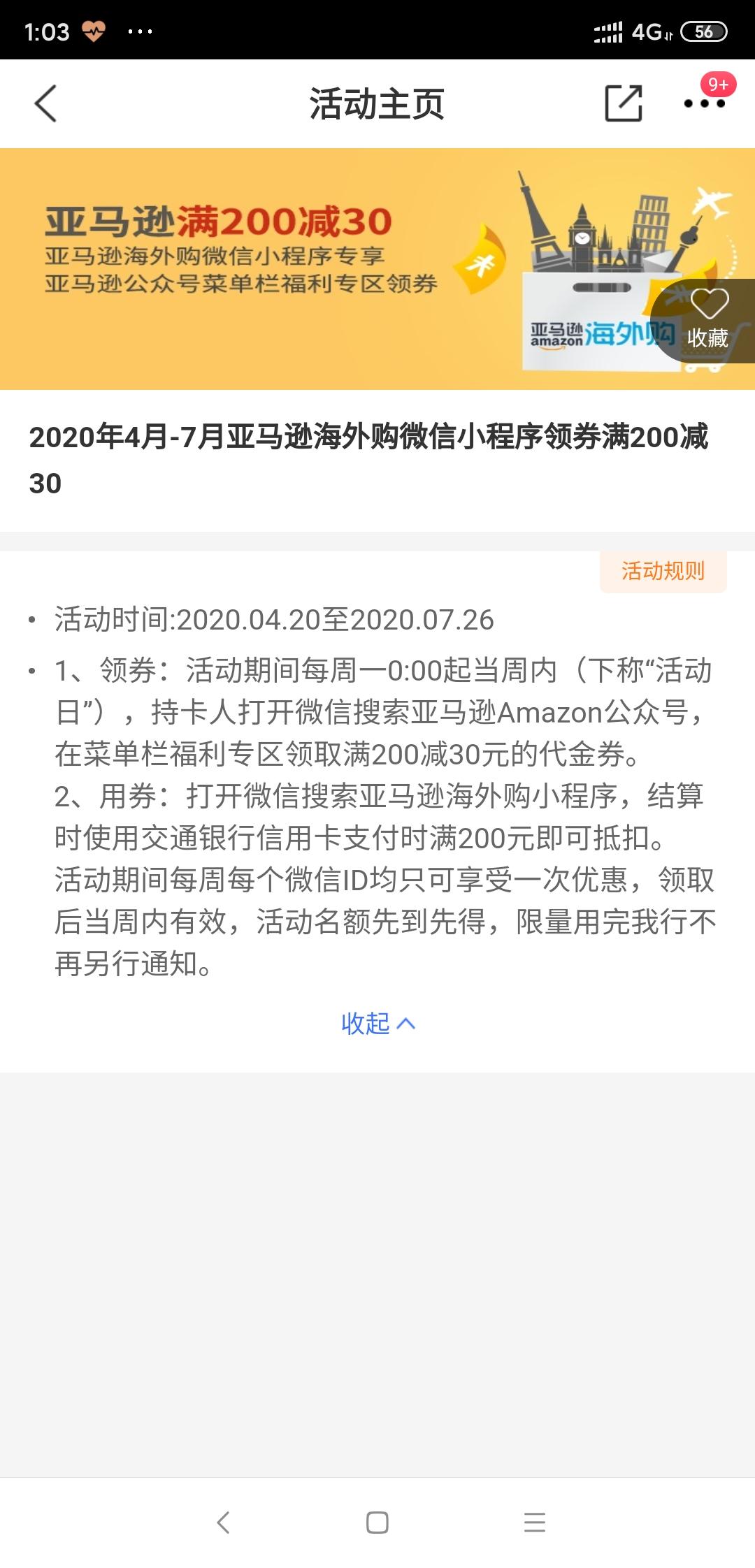Image resolution: width=755 pixels, height=1568 pixels.
Task: Tap the ellipsis menu near the clock
Action: (140, 31)
